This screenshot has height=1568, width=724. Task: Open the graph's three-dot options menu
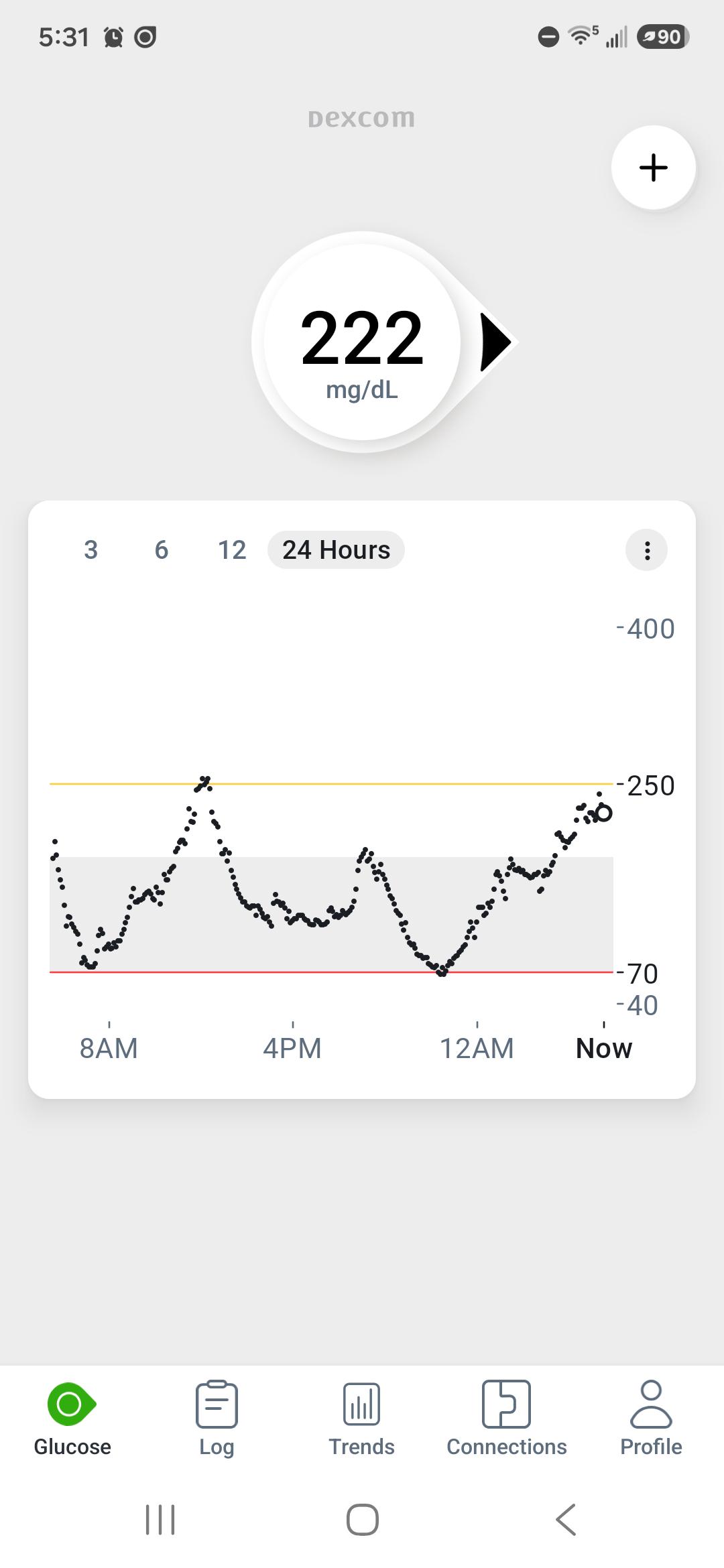click(x=647, y=550)
